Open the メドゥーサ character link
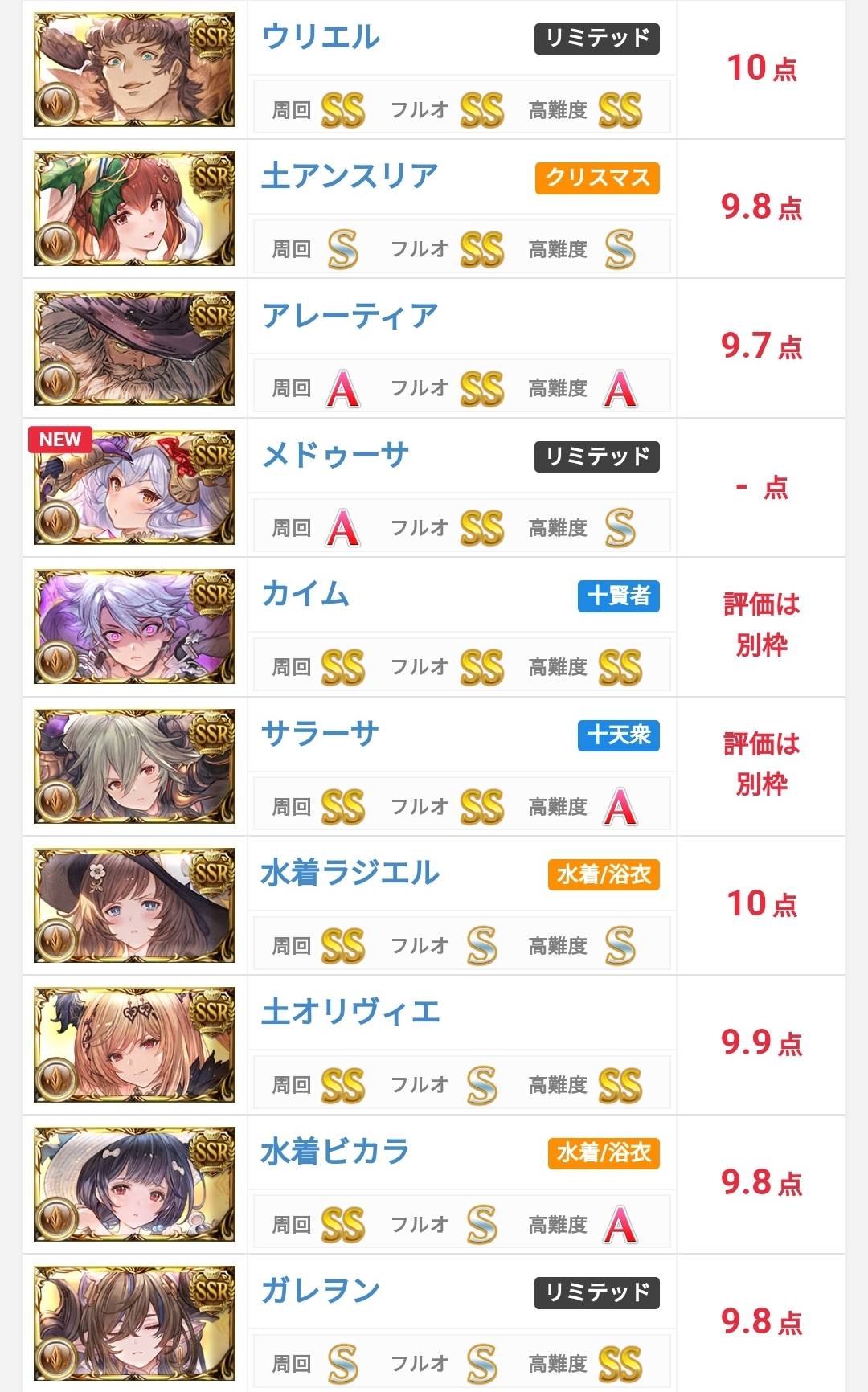The width and height of the screenshot is (868, 1392). pos(335,455)
